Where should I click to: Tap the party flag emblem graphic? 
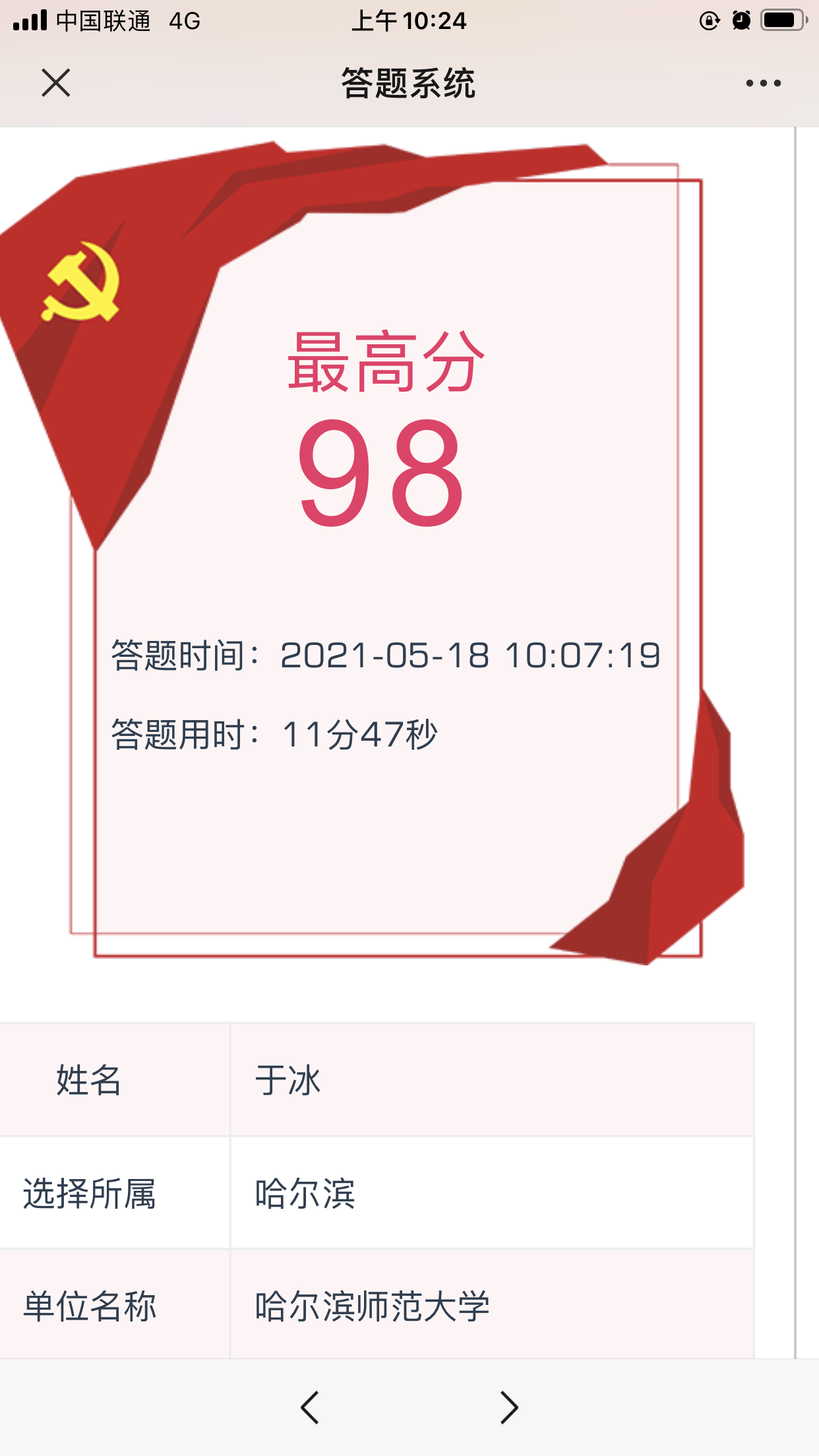78,284
